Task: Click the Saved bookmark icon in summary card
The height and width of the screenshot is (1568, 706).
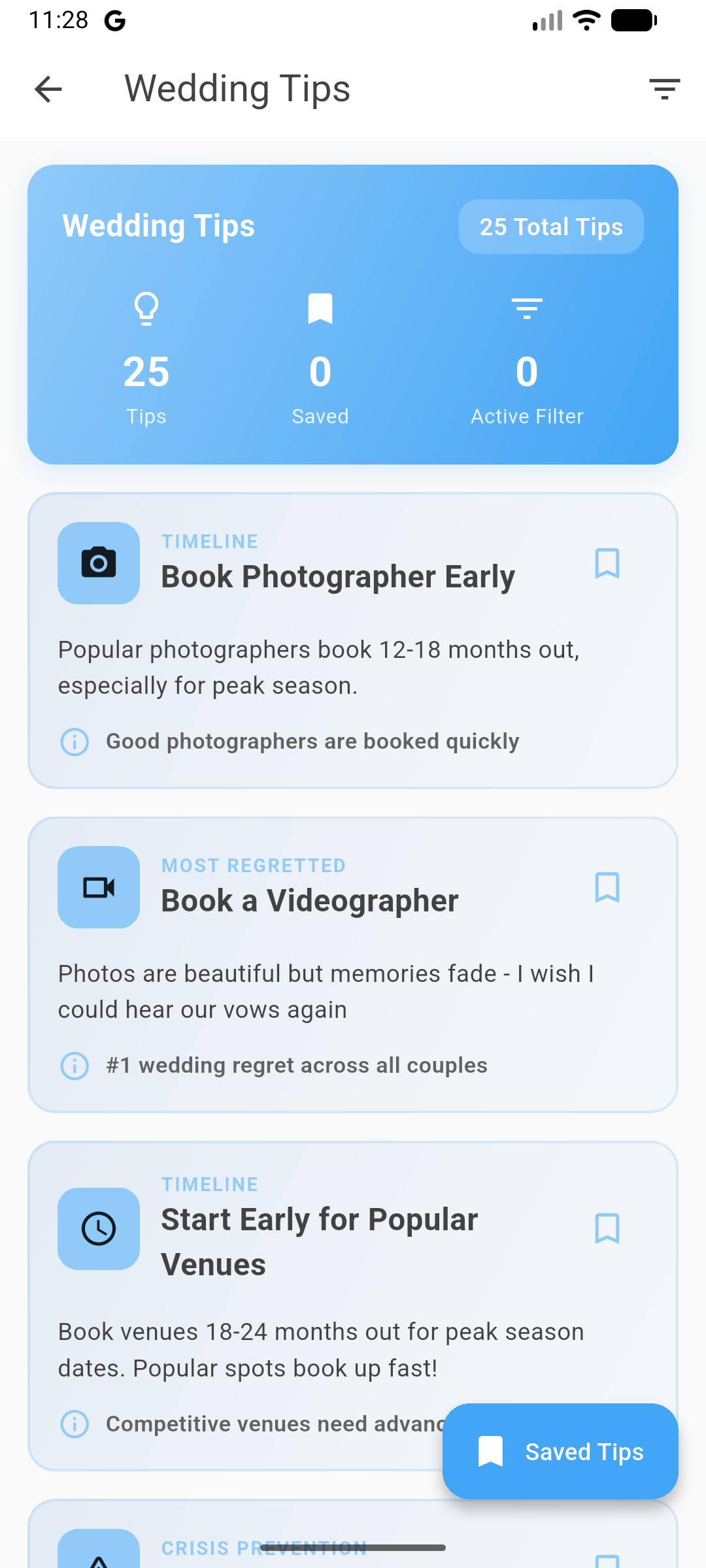Action: [320, 308]
